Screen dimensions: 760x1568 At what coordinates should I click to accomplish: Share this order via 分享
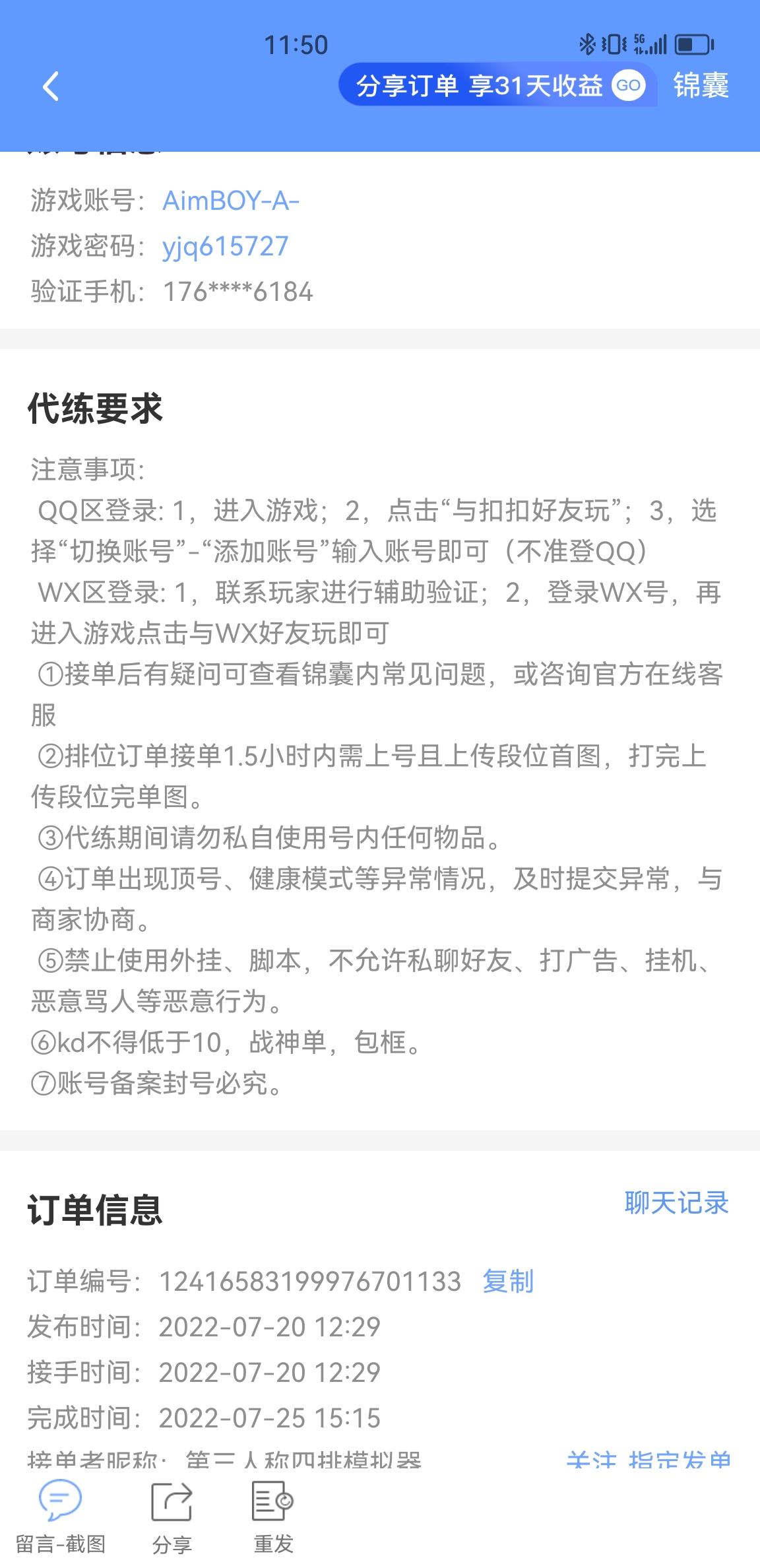point(172,1515)
